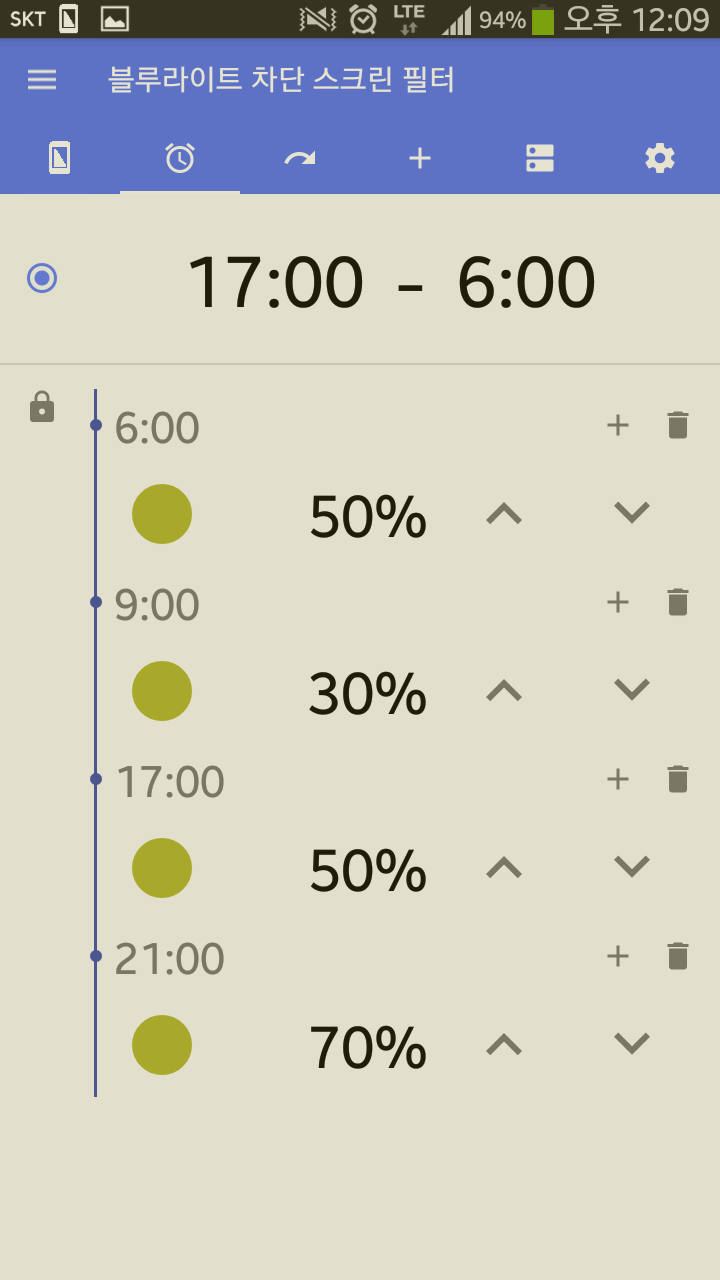This screenshot has height=1280, width=720.
Task: Switch to the phone filter tab
Action: tap(60, 158)
